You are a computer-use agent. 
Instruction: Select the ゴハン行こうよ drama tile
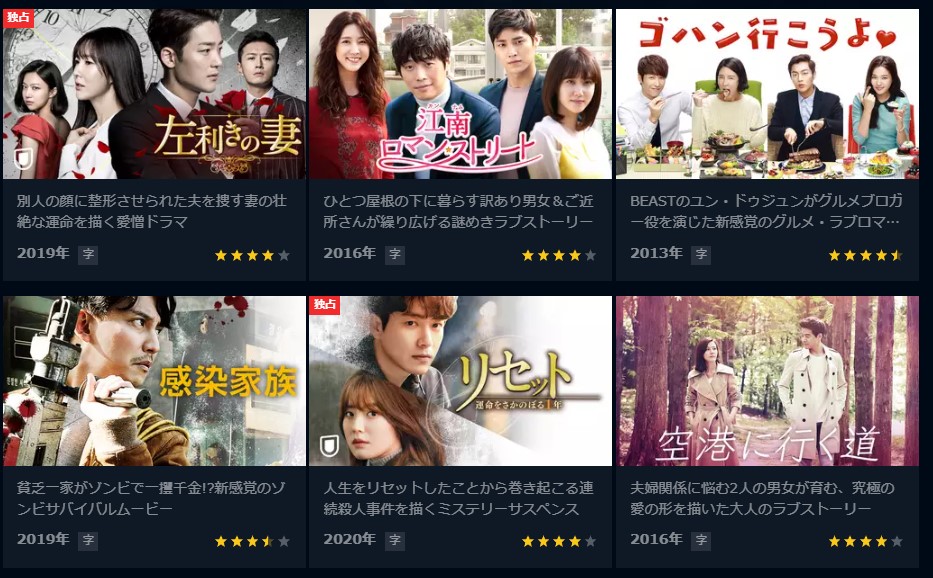click(x=767, y=95)
